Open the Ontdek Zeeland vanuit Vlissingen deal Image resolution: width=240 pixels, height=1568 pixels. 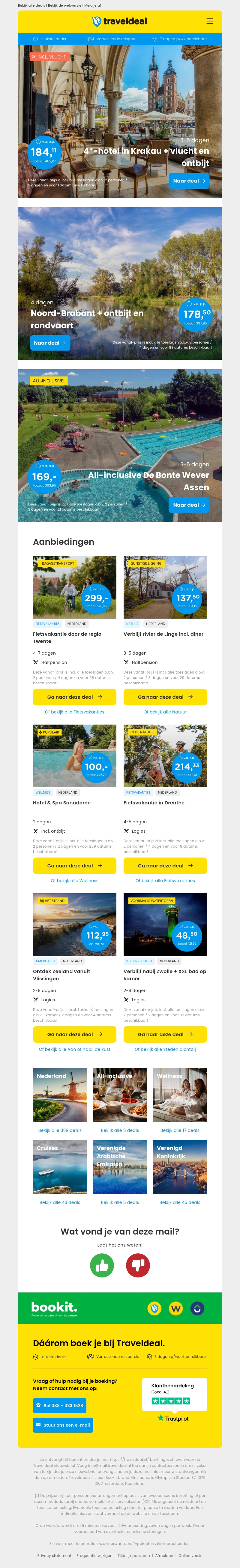(74, 1034)
